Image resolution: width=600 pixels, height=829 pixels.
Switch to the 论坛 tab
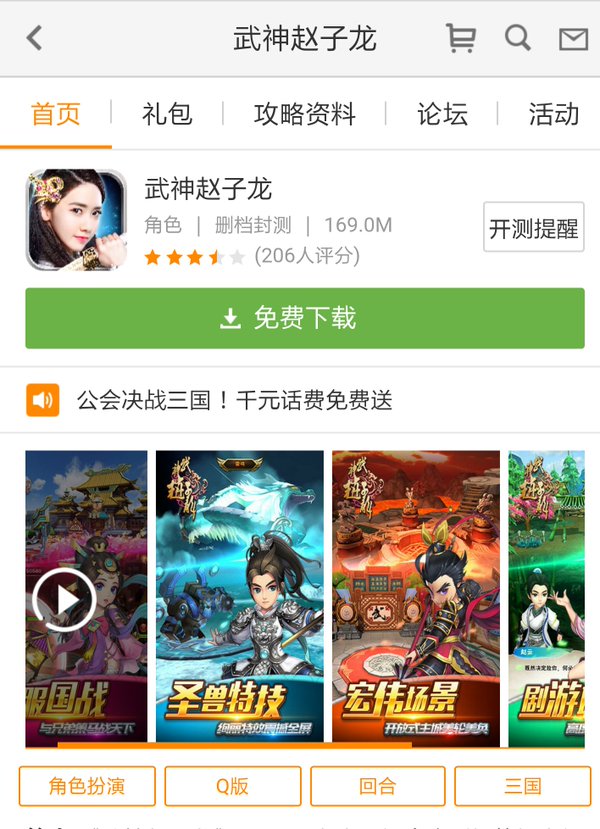[442, 114]
